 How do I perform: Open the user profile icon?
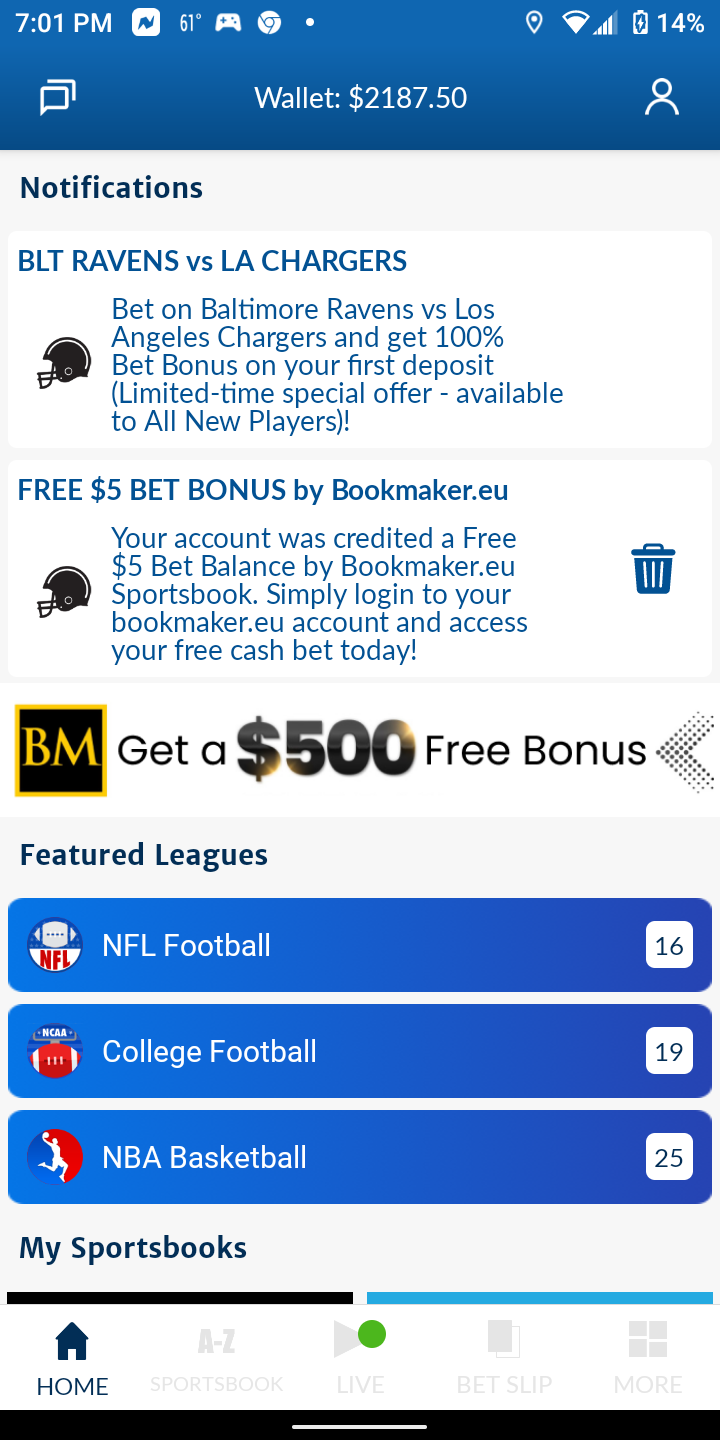[661, 98]
